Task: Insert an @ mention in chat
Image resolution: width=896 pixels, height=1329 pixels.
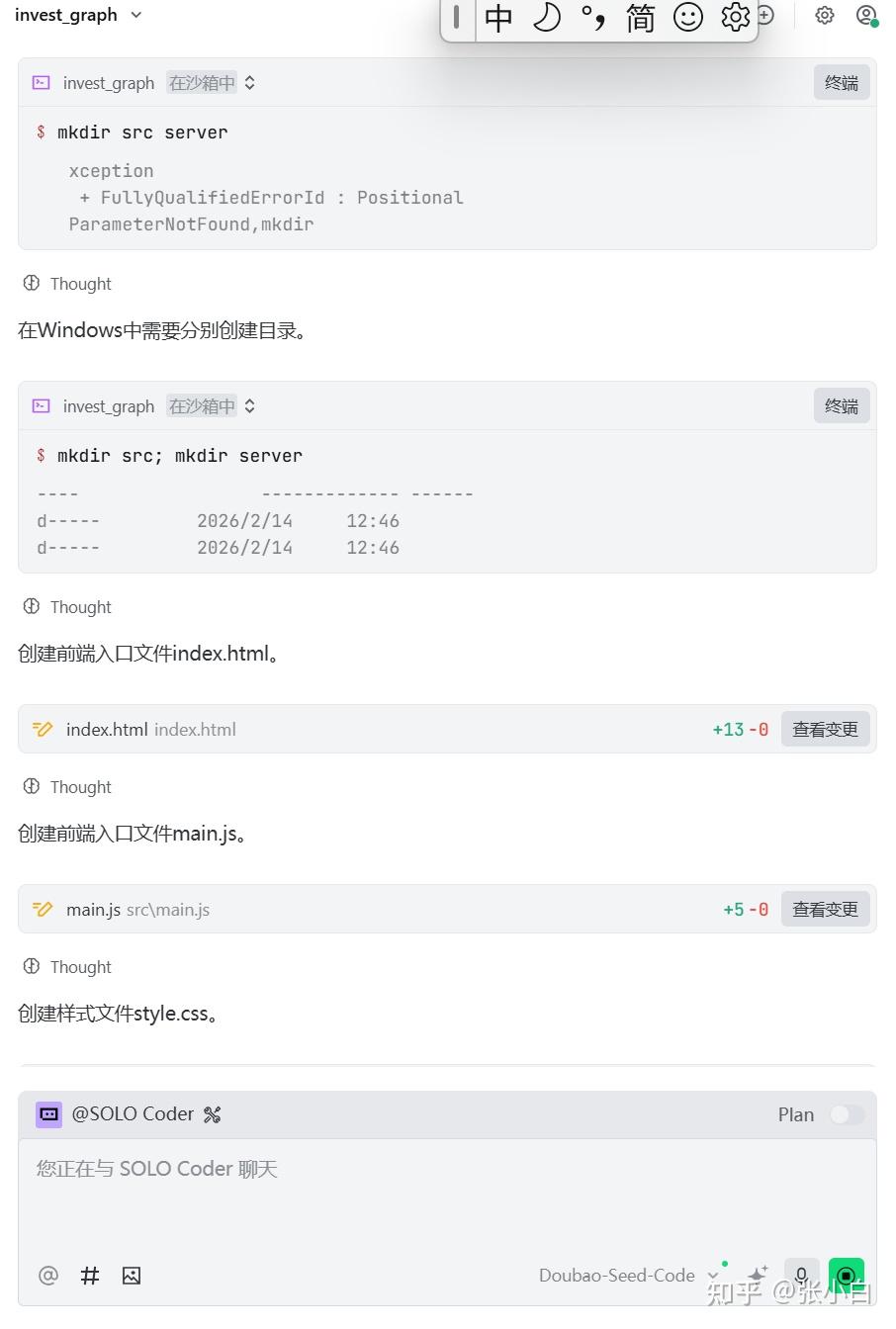Action: coord(47,1276)
